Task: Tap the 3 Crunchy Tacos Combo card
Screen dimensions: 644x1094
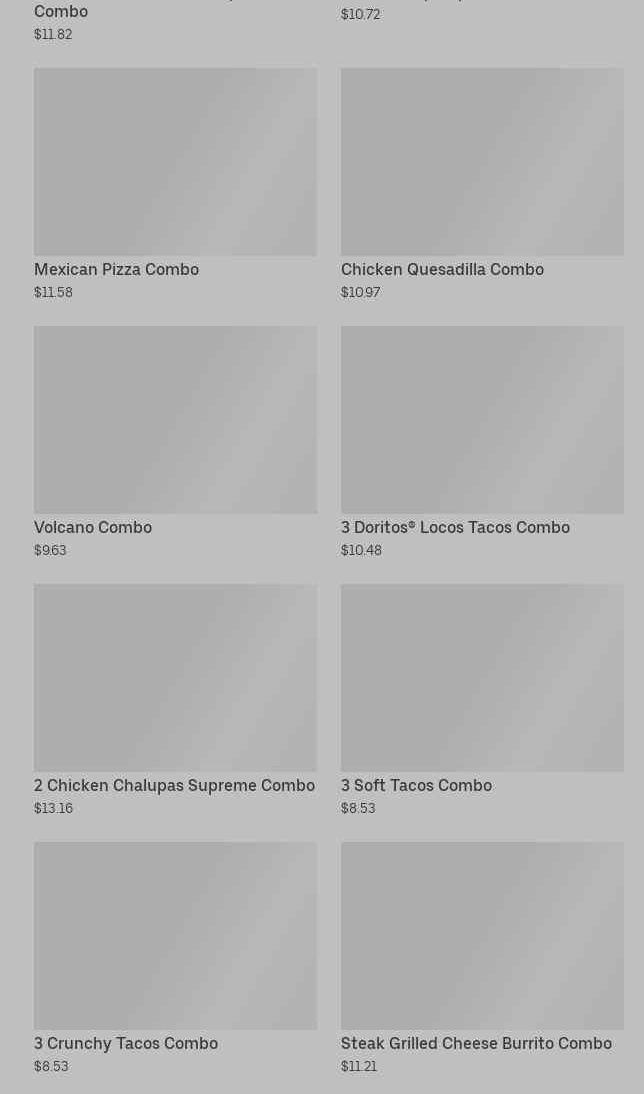Action: point(175,937)
